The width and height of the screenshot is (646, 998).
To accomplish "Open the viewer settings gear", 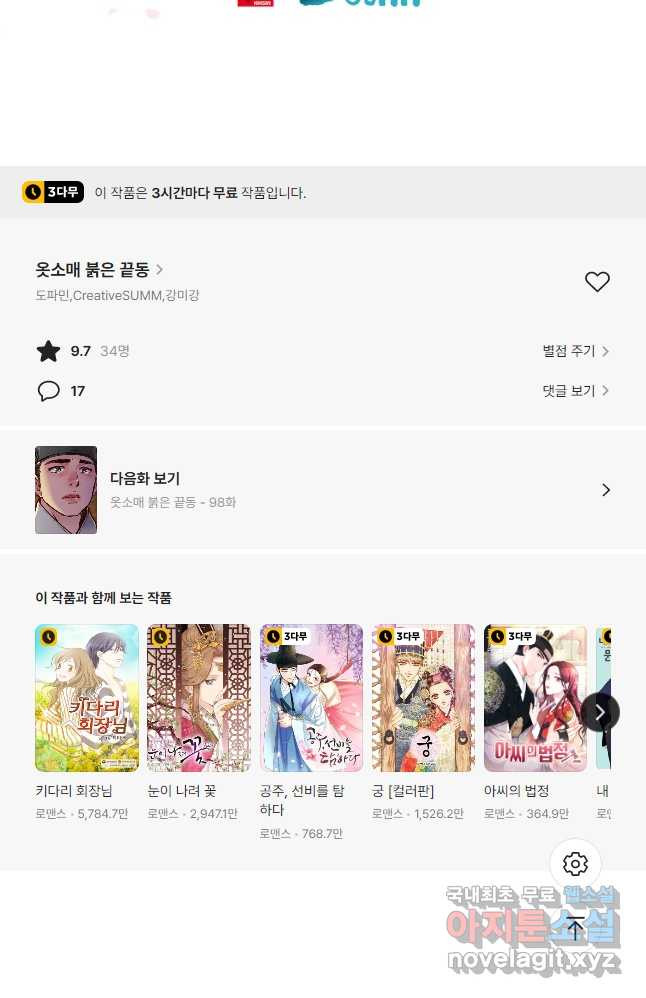I will [x=576, y=864].
